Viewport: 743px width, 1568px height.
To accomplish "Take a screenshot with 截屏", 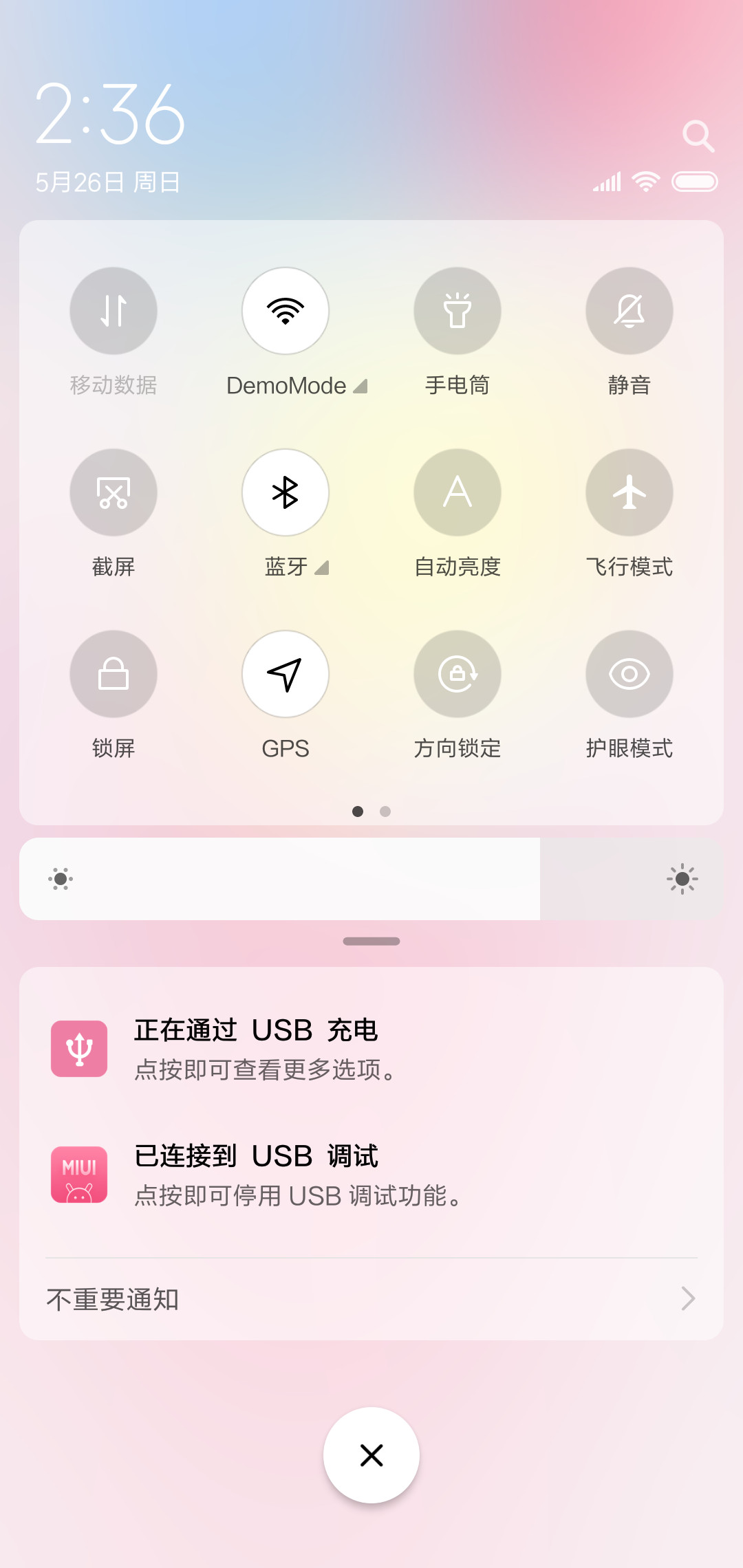I will point(114,492).
